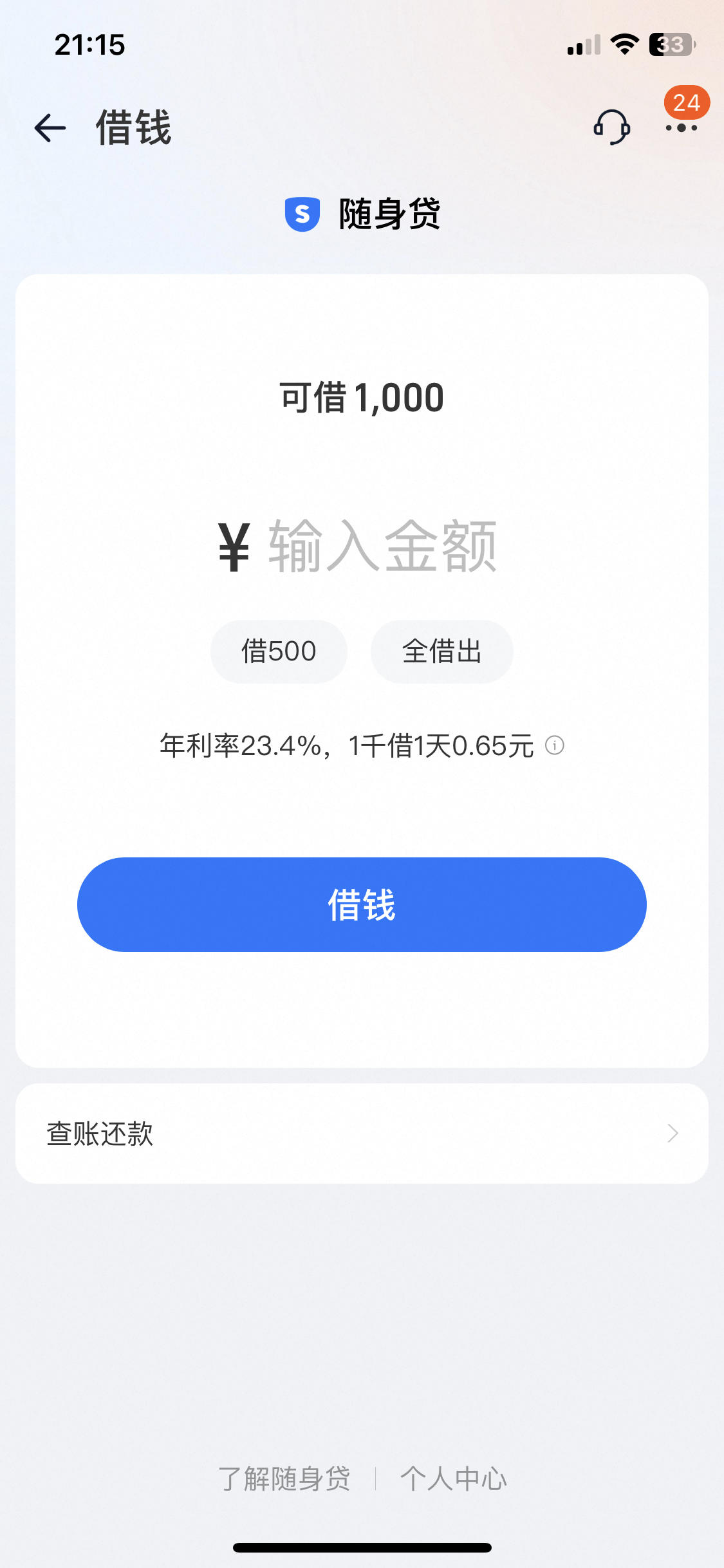Open the three-dot more menu

coord(682,127)
